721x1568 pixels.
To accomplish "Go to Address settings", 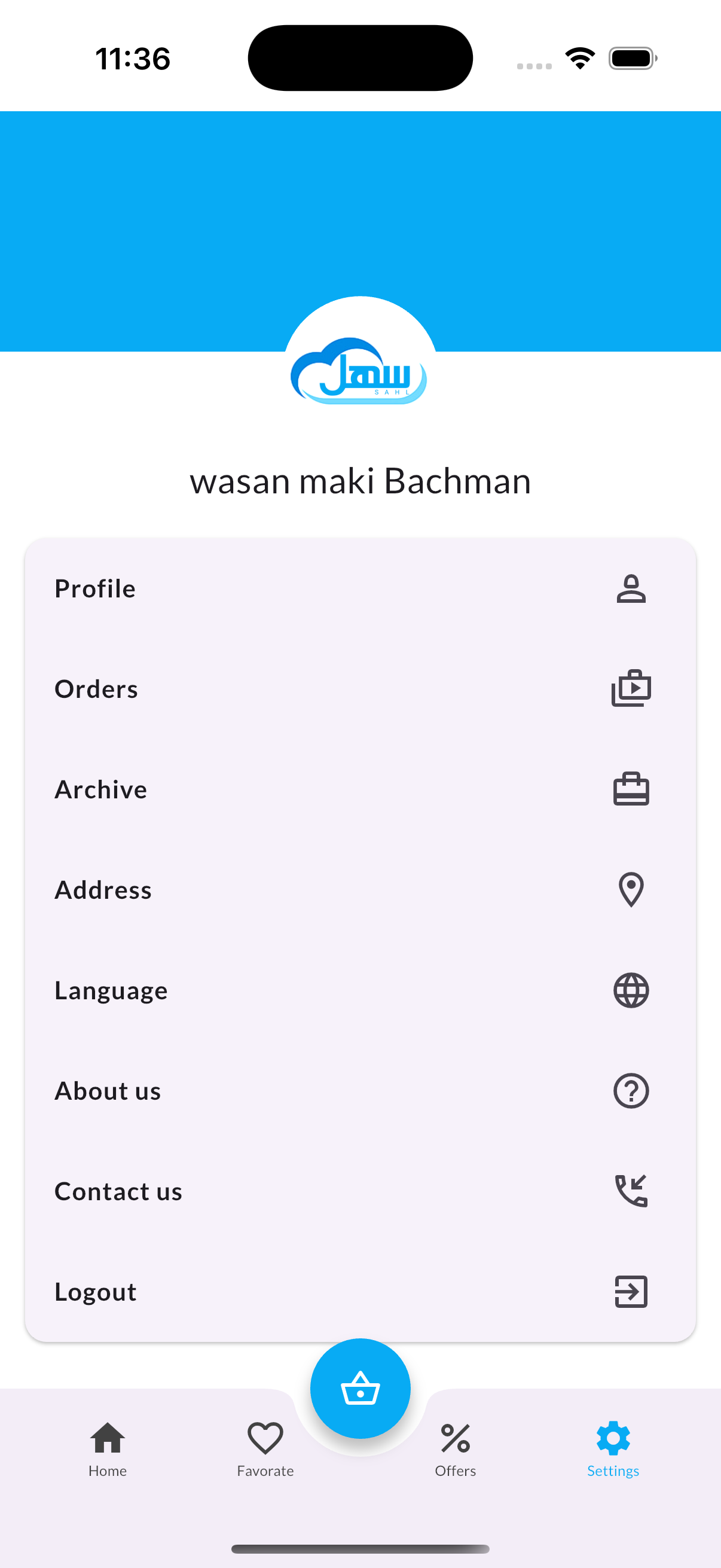I will tap(359, 890).
